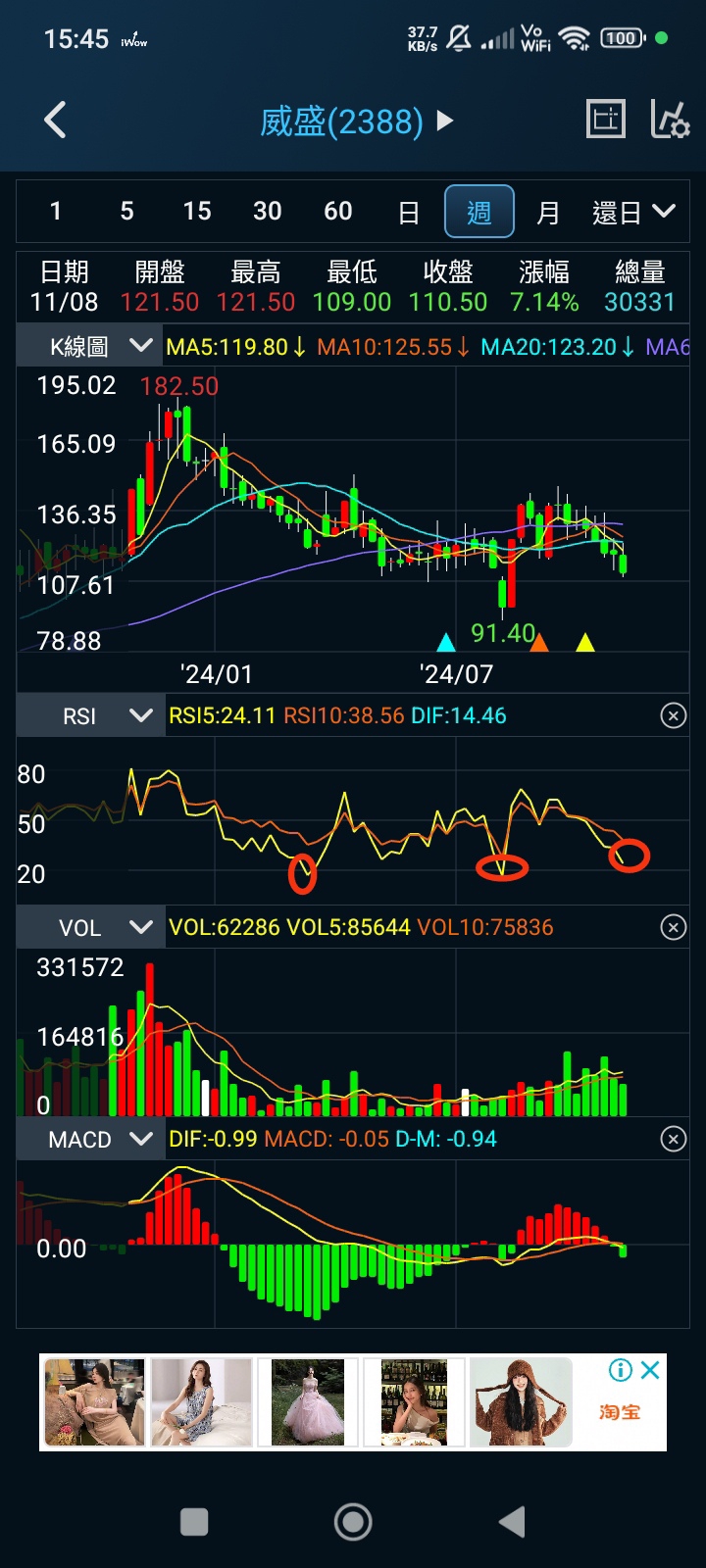This screenshot has width=706, height=1568.
Task: Go back using the header arrow
Action: pos(56,121)
